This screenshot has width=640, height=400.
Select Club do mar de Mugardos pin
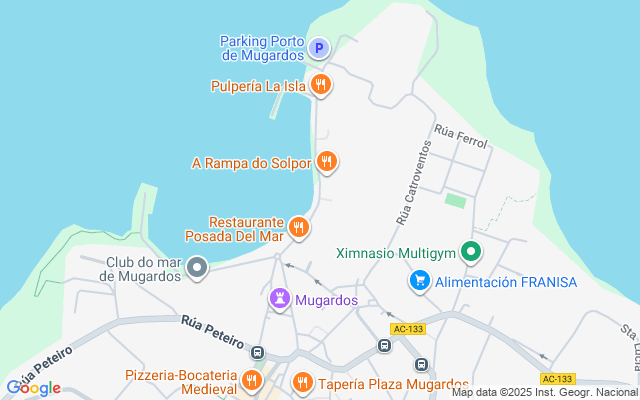click(x=197, y=268)
